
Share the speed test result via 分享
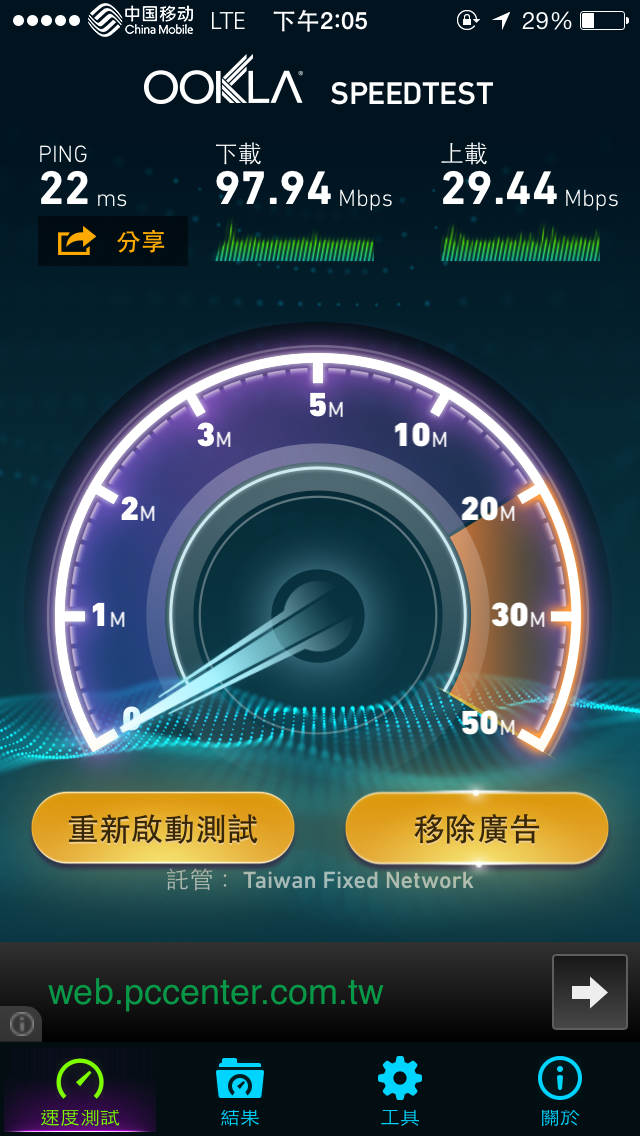(x=112, y=241)
